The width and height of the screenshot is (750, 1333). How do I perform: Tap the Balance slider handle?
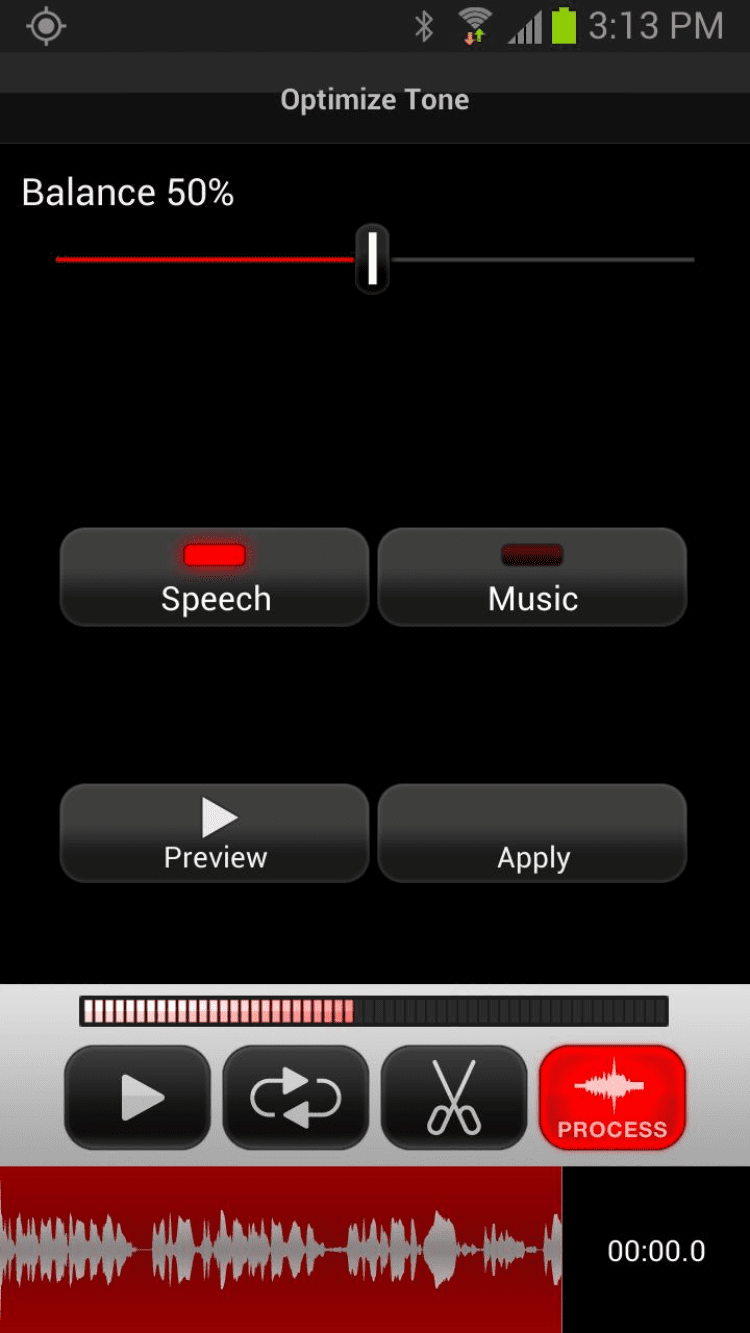[372, 259]
